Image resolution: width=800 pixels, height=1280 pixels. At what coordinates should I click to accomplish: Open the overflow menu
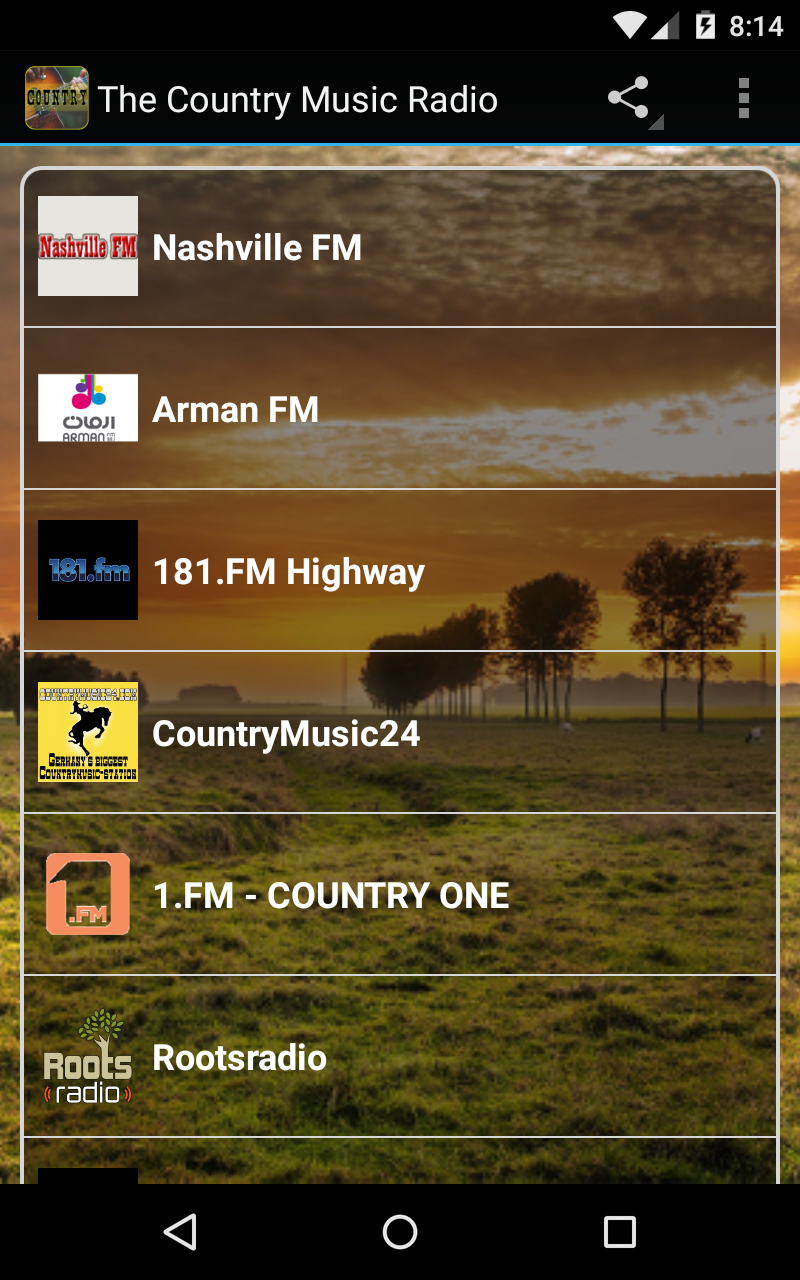click(744, 99)
